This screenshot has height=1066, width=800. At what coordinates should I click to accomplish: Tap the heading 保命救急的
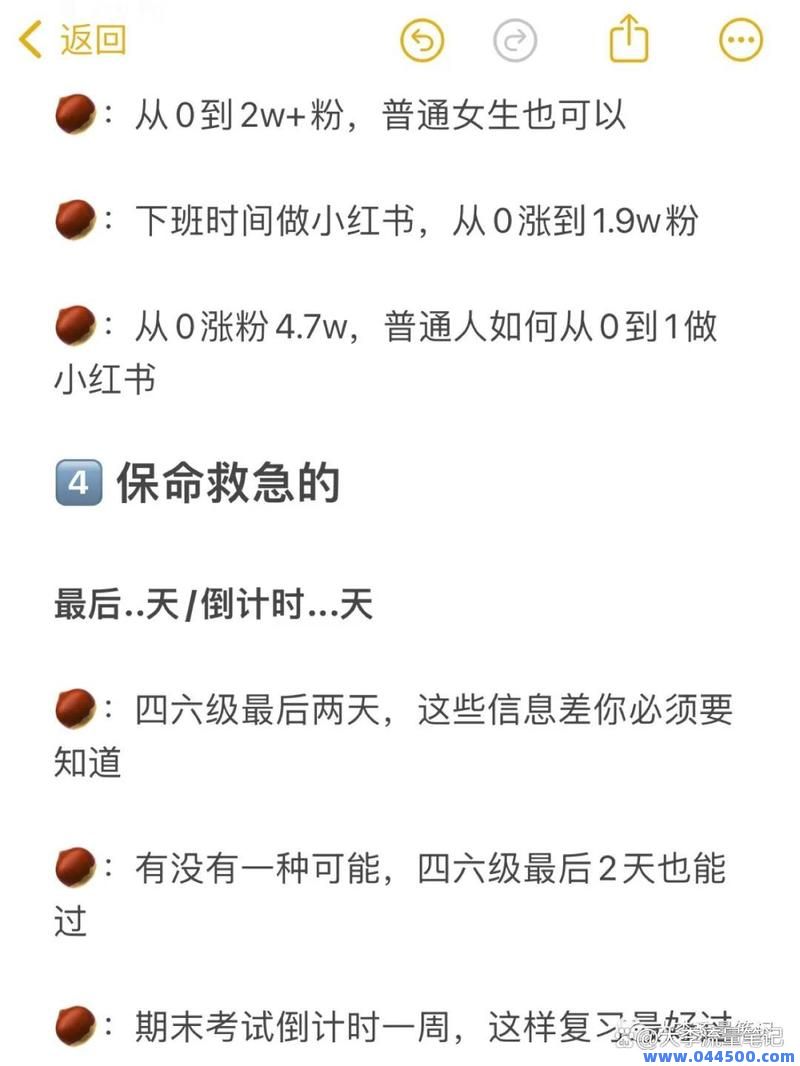[232, 484]
